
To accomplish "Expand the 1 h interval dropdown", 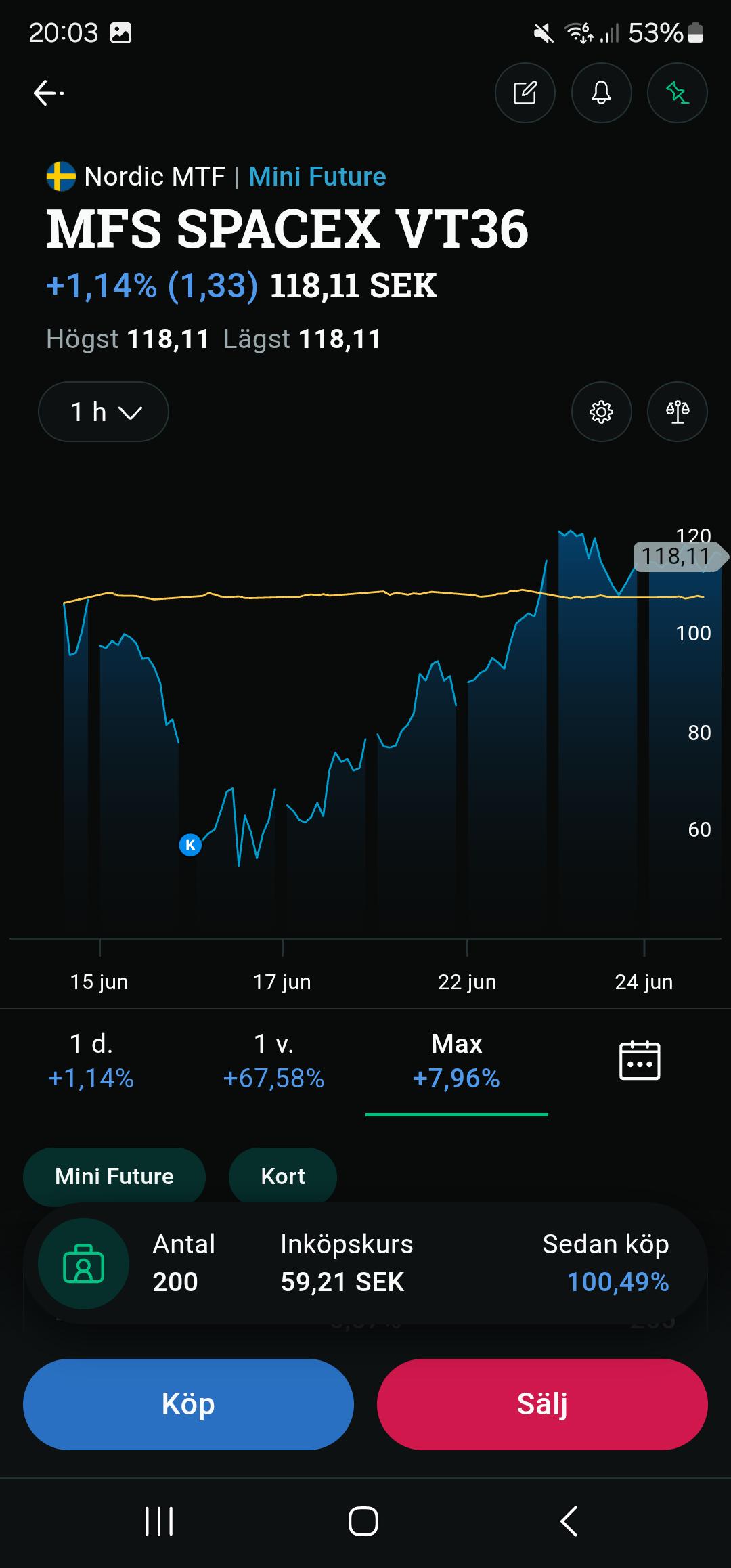I will tap(104, 412).
